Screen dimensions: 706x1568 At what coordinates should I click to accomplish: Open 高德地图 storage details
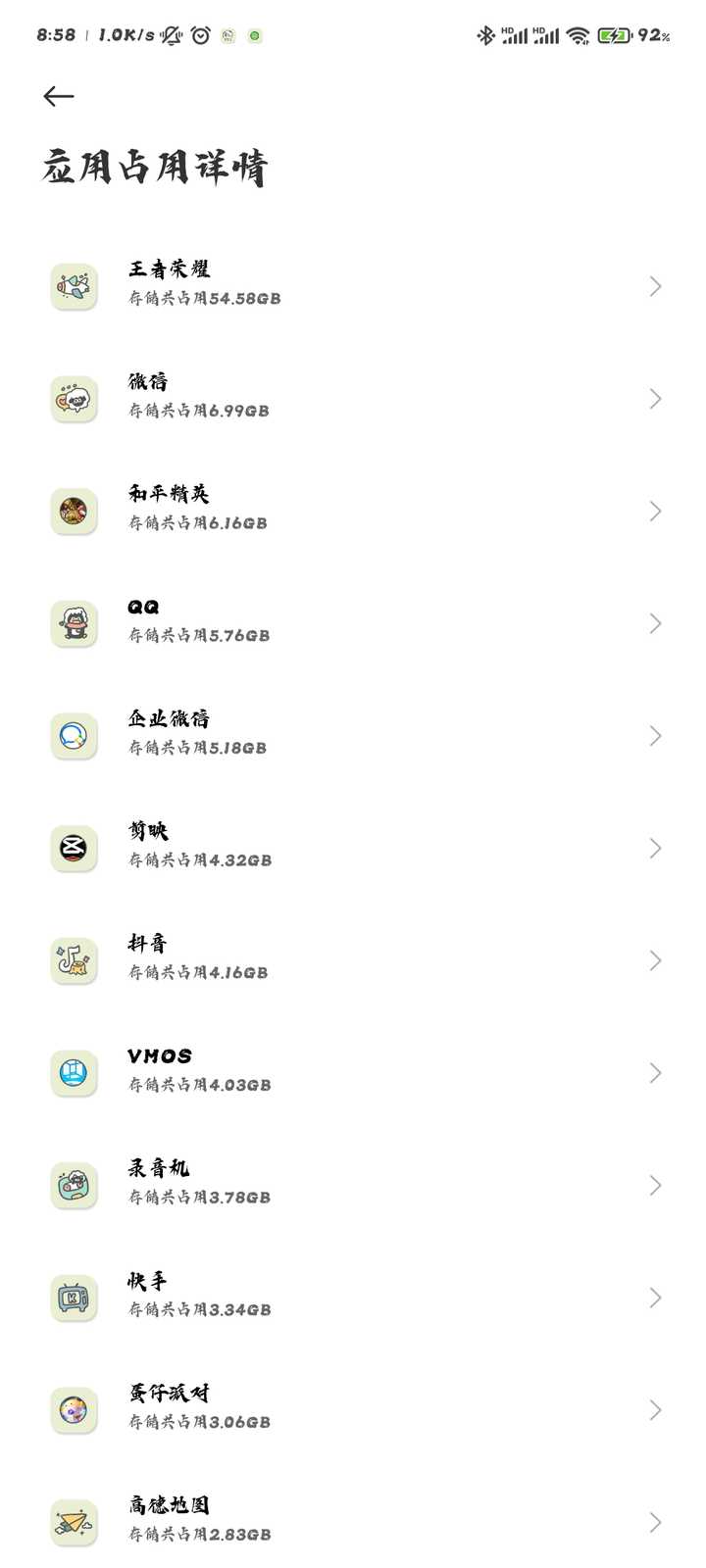point(353,1522)
